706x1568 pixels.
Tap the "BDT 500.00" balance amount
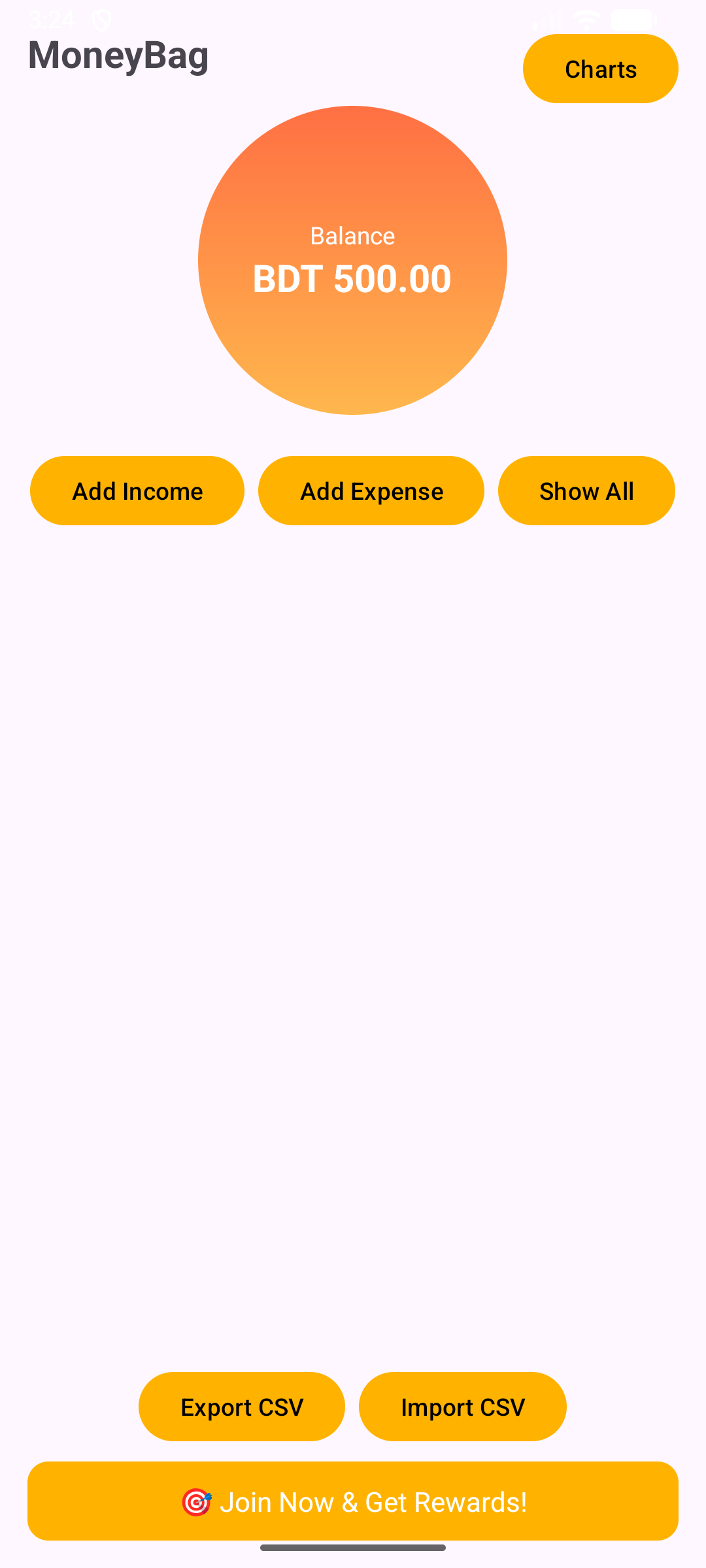coord(351,278)
